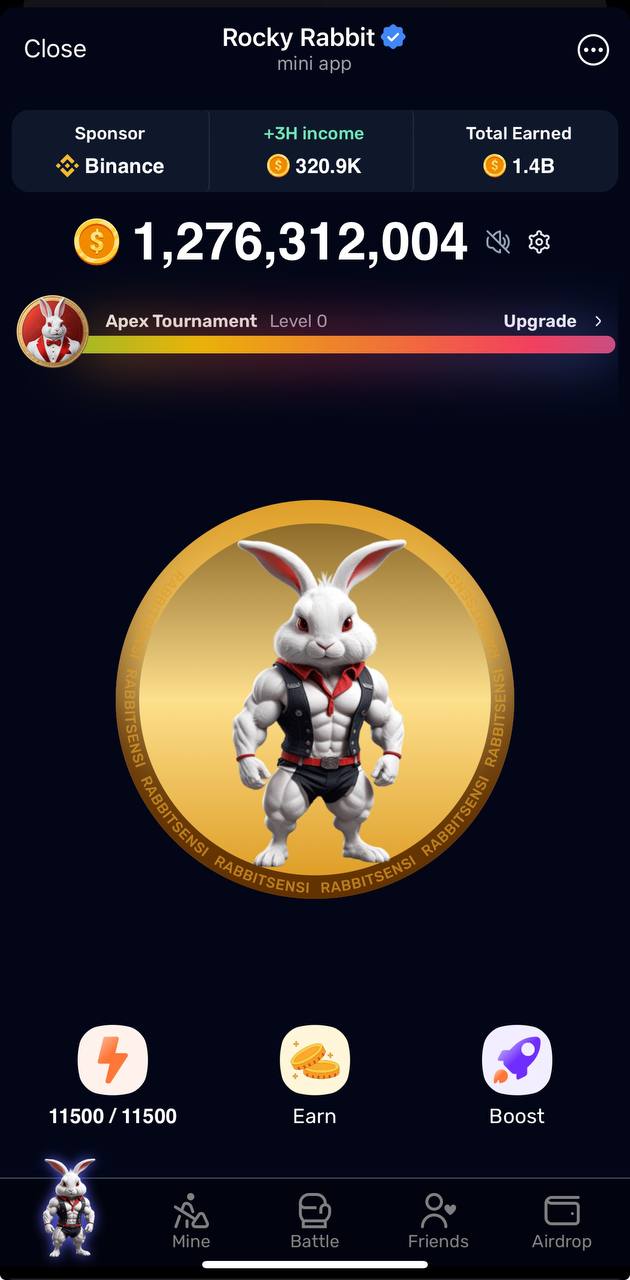Image resolution: width=630 pixels, height=1280 pixels.
Task: Tap the big rabbit coin
Action: pyautogui.click(x=315, y=699)
